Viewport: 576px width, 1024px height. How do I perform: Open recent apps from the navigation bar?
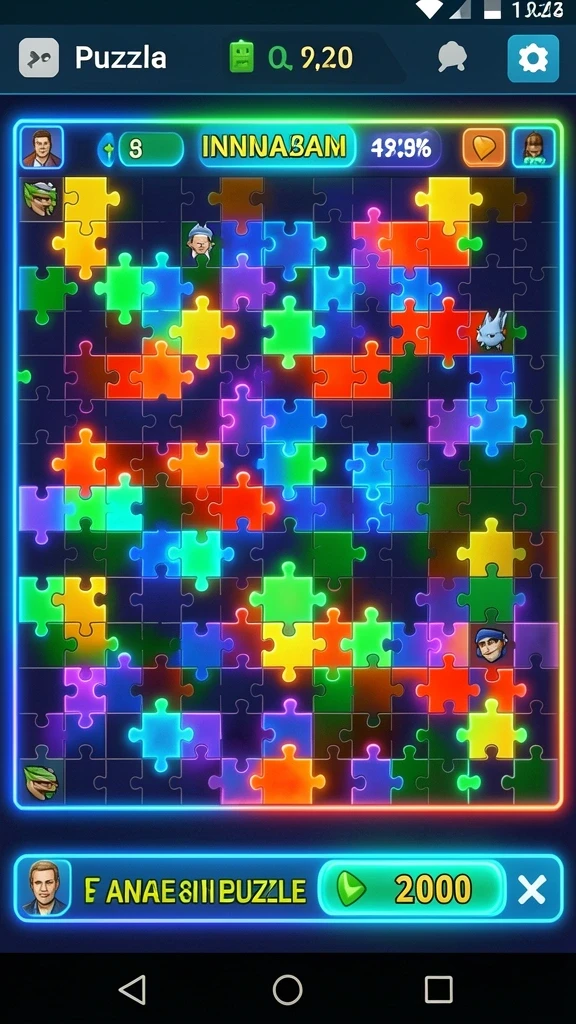(438, 989)
